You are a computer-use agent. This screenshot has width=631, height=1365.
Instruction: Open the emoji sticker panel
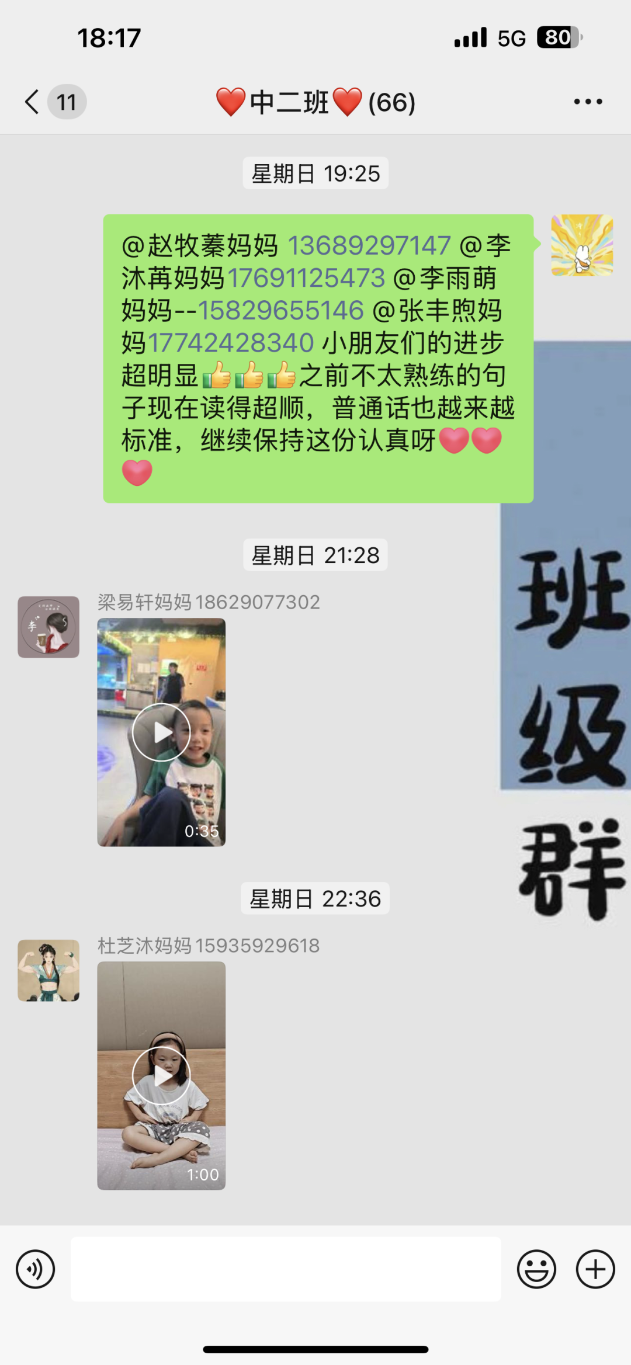[536, 1269]
